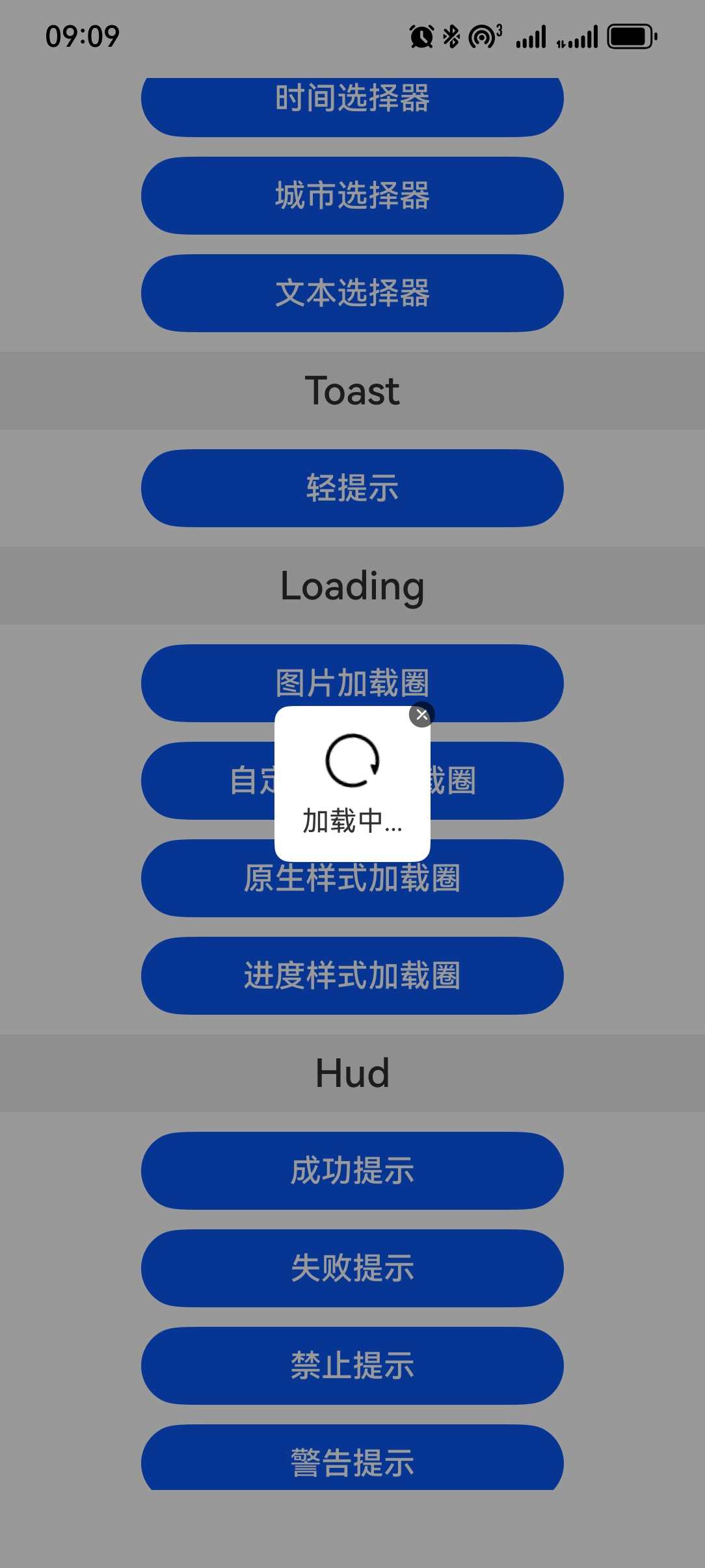Tap the hotspot icon in the status bar
The height and width of the screenshot is (1568, 705).
(x=481, y=37)
